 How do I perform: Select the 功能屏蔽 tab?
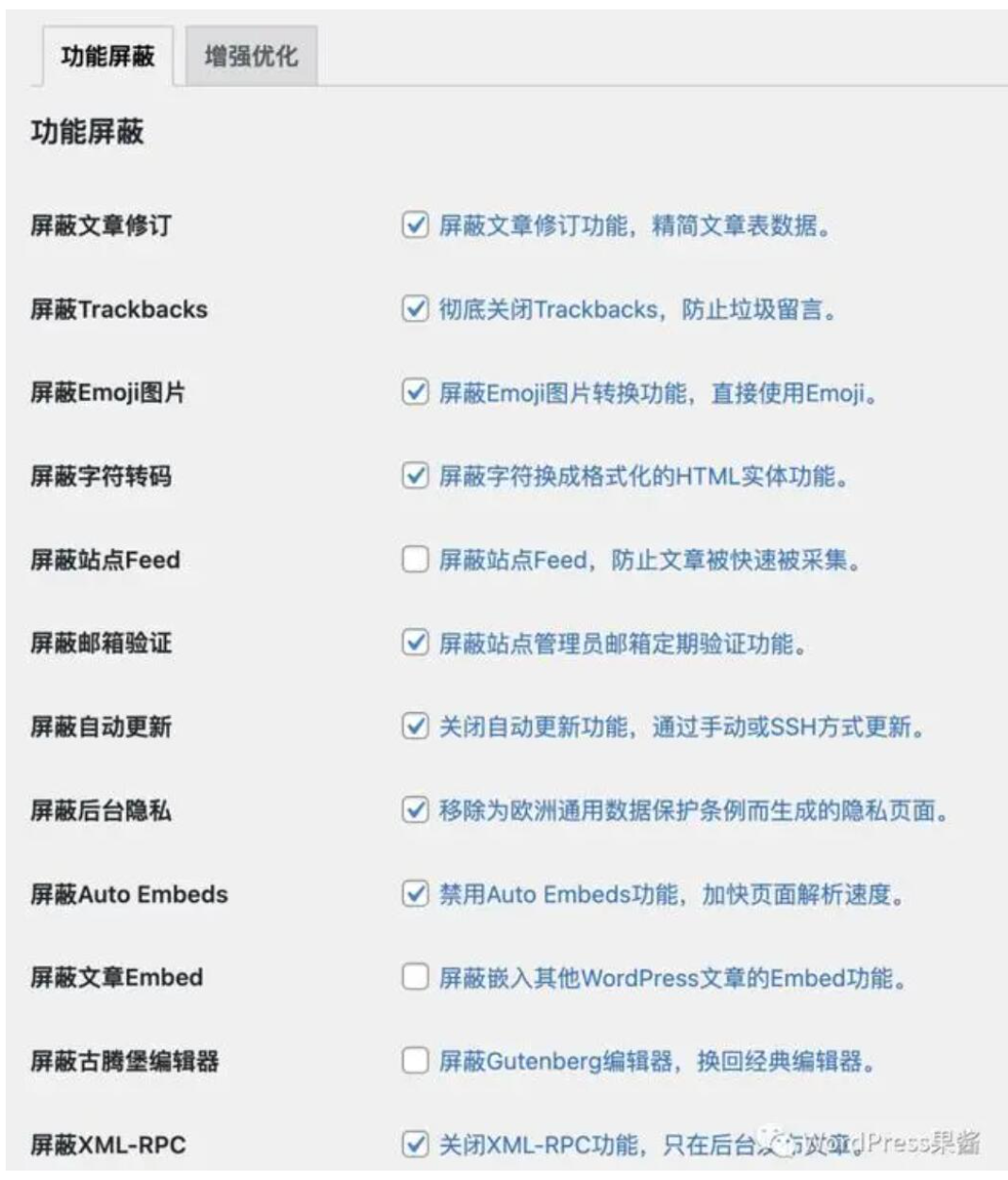tap(107, 57)
